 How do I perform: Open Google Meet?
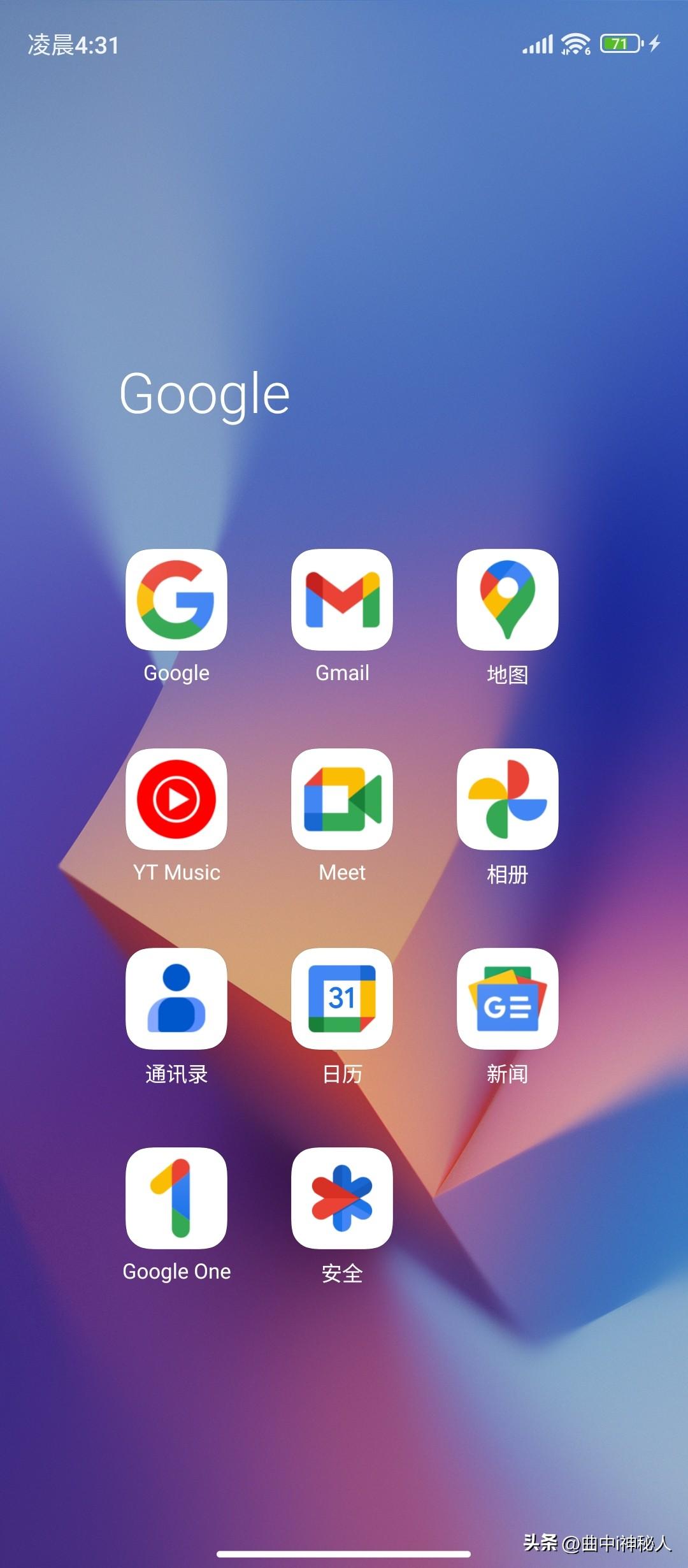point(342,799)
